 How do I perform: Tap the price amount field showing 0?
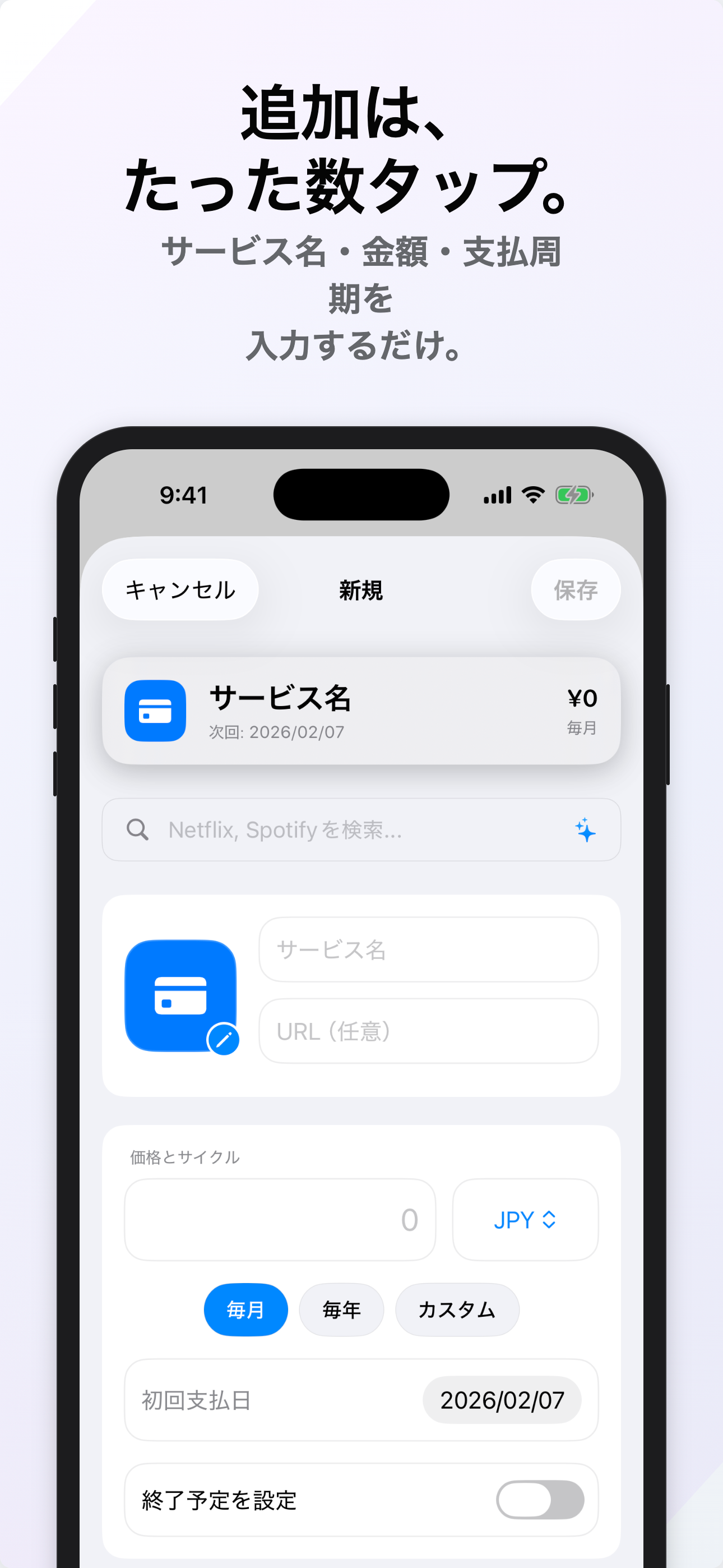[279, 1219]
